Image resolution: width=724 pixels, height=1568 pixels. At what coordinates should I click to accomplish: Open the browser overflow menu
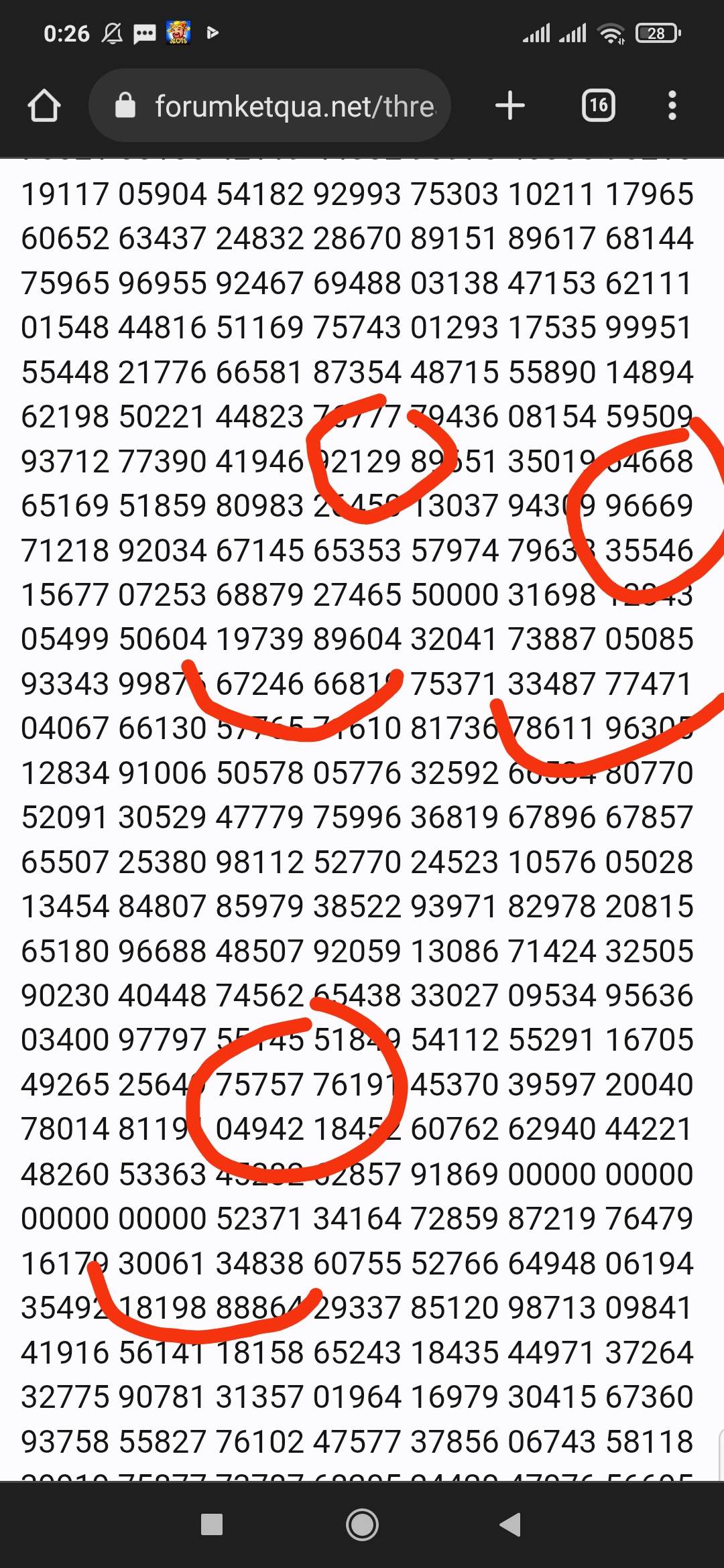point(672,106)
